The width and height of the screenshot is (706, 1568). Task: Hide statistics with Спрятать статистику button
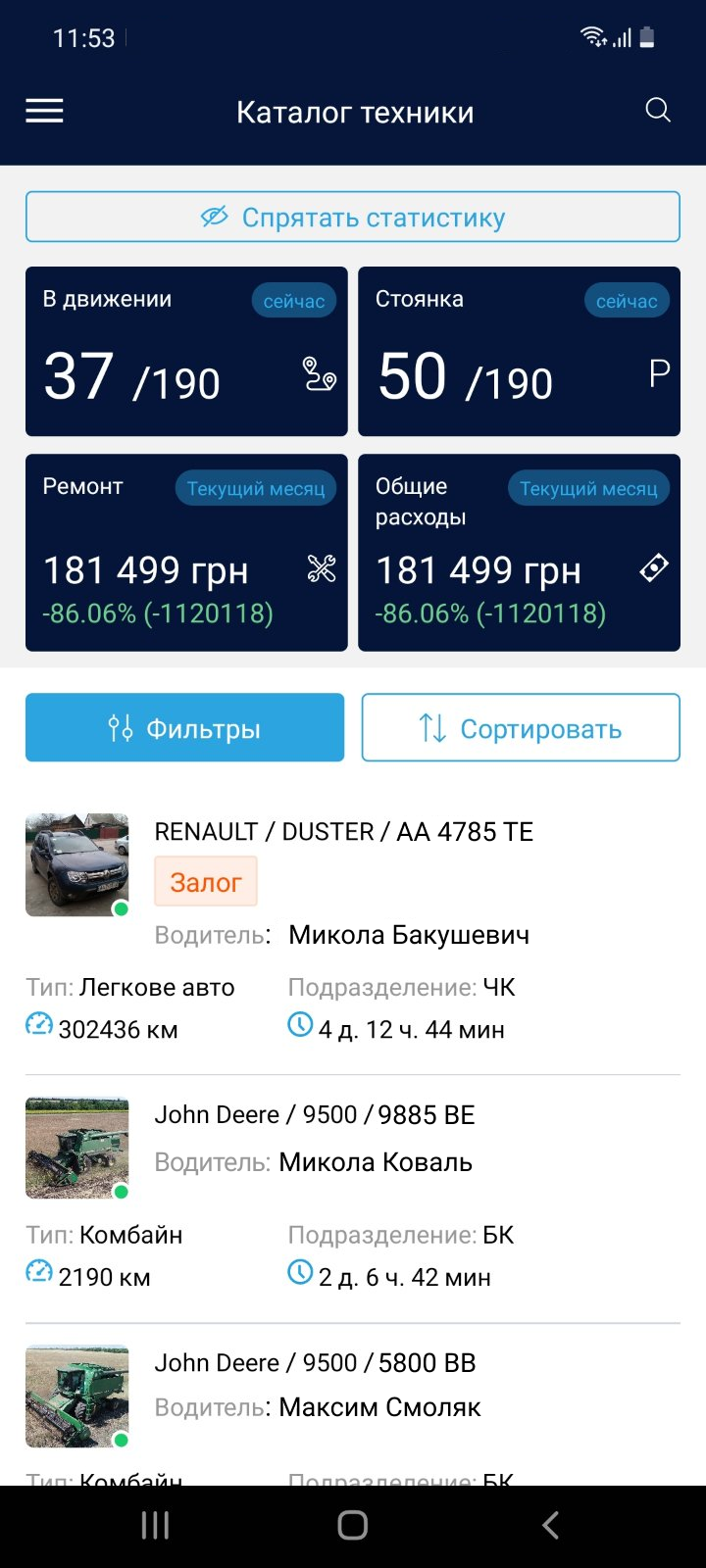(353, 217)
